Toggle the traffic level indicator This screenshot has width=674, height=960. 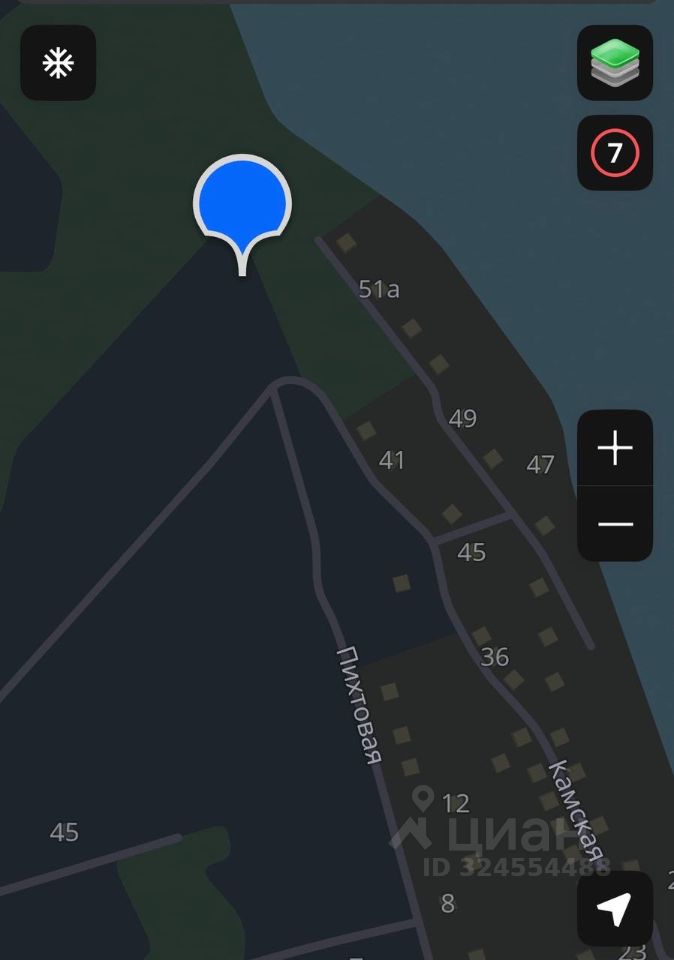coord(615,153)
